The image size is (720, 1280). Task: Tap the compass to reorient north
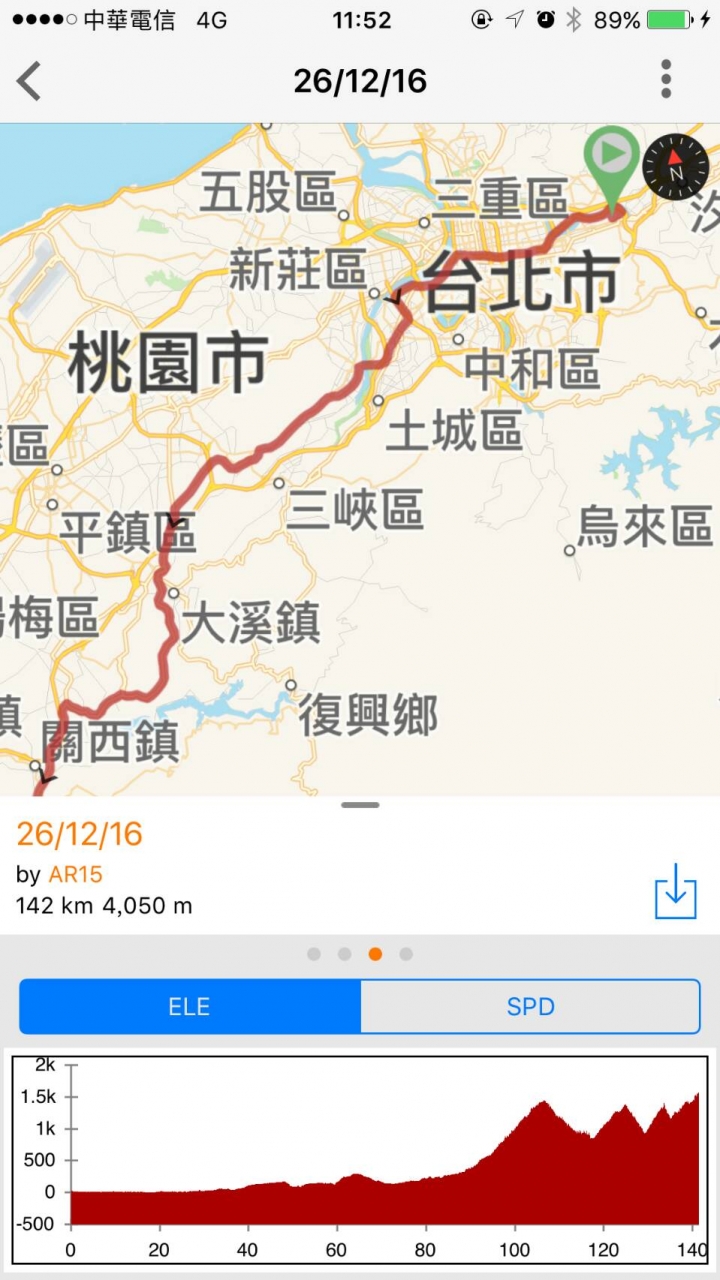tap(676, 167)
